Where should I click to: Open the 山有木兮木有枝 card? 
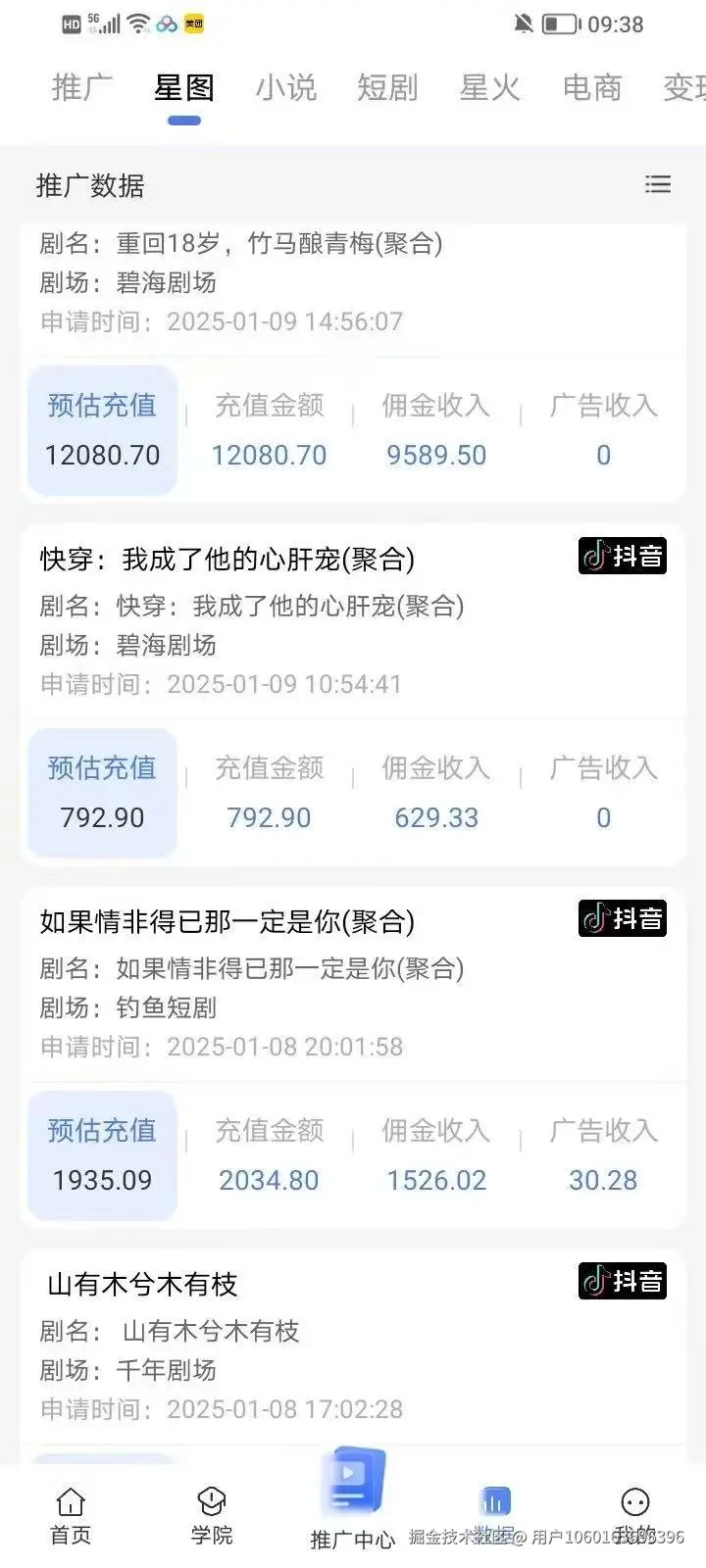tap(143, 1285)
